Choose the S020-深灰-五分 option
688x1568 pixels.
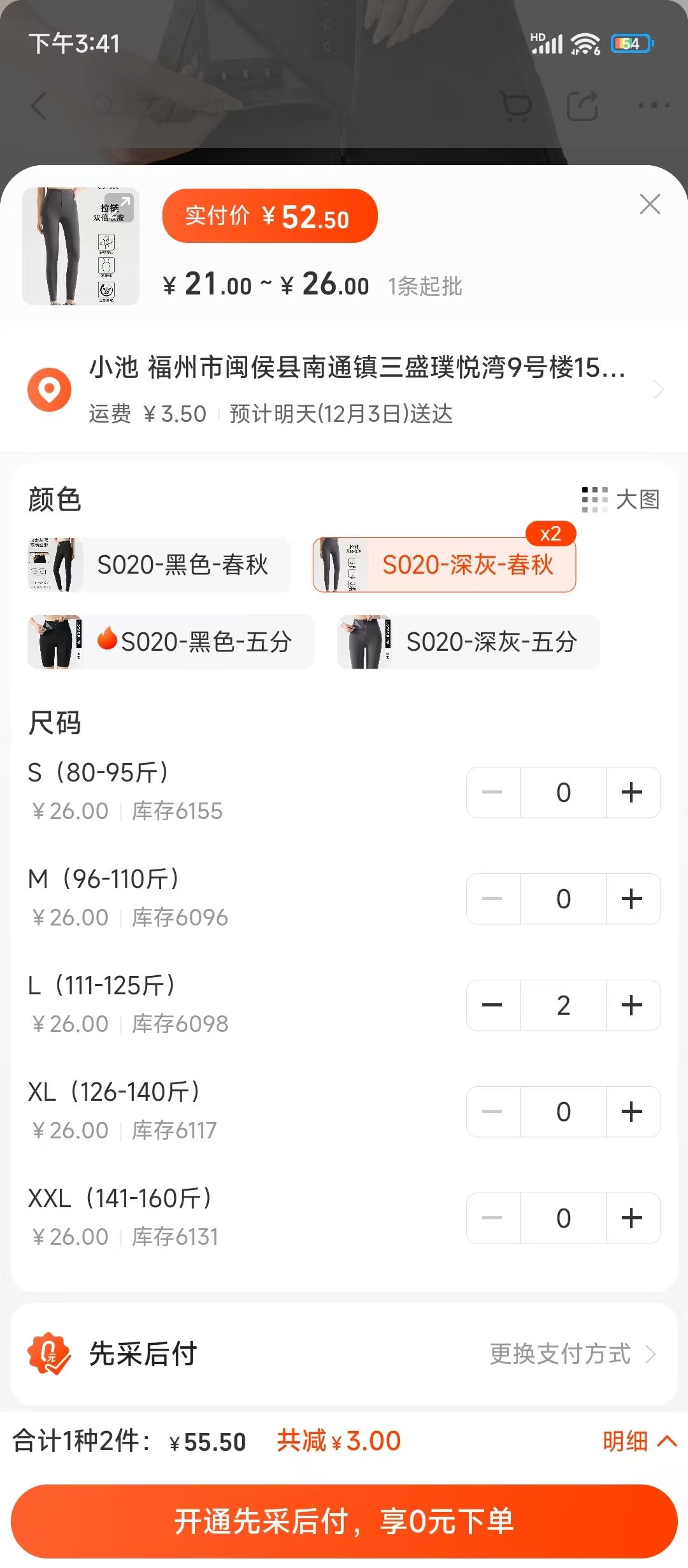point(468,642)
